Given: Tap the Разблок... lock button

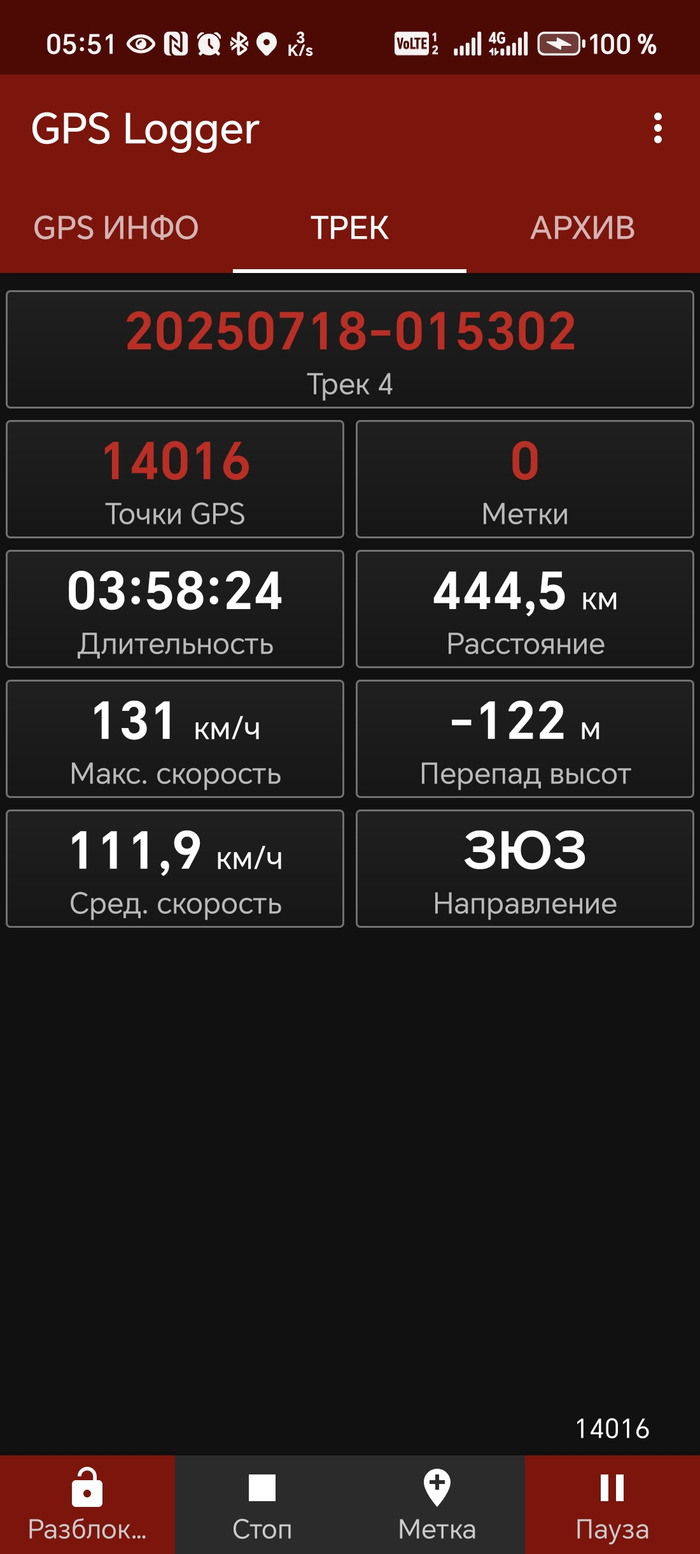Looking at the screenshot, I should (x=87, y=1505).
